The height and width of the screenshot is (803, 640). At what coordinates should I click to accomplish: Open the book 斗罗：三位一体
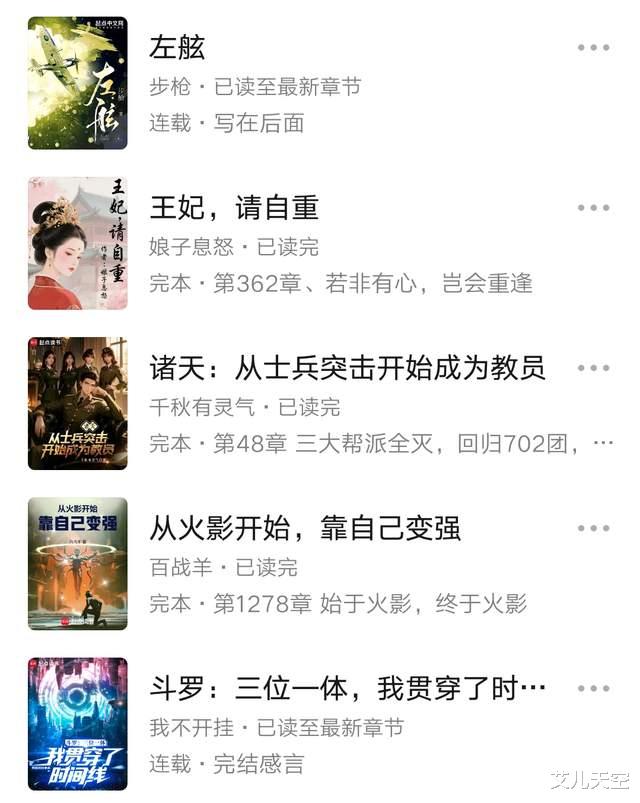[x=347, y=688]
